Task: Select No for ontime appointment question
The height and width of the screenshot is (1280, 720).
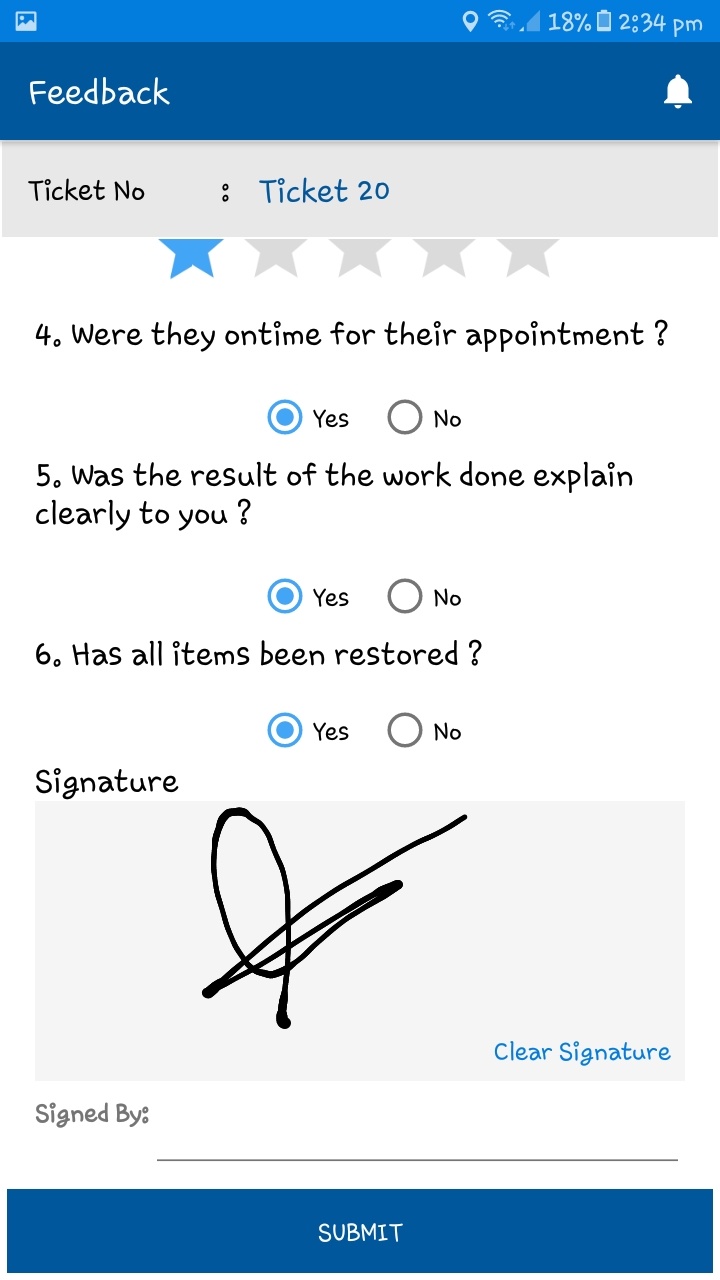Action: coord(405,417)
